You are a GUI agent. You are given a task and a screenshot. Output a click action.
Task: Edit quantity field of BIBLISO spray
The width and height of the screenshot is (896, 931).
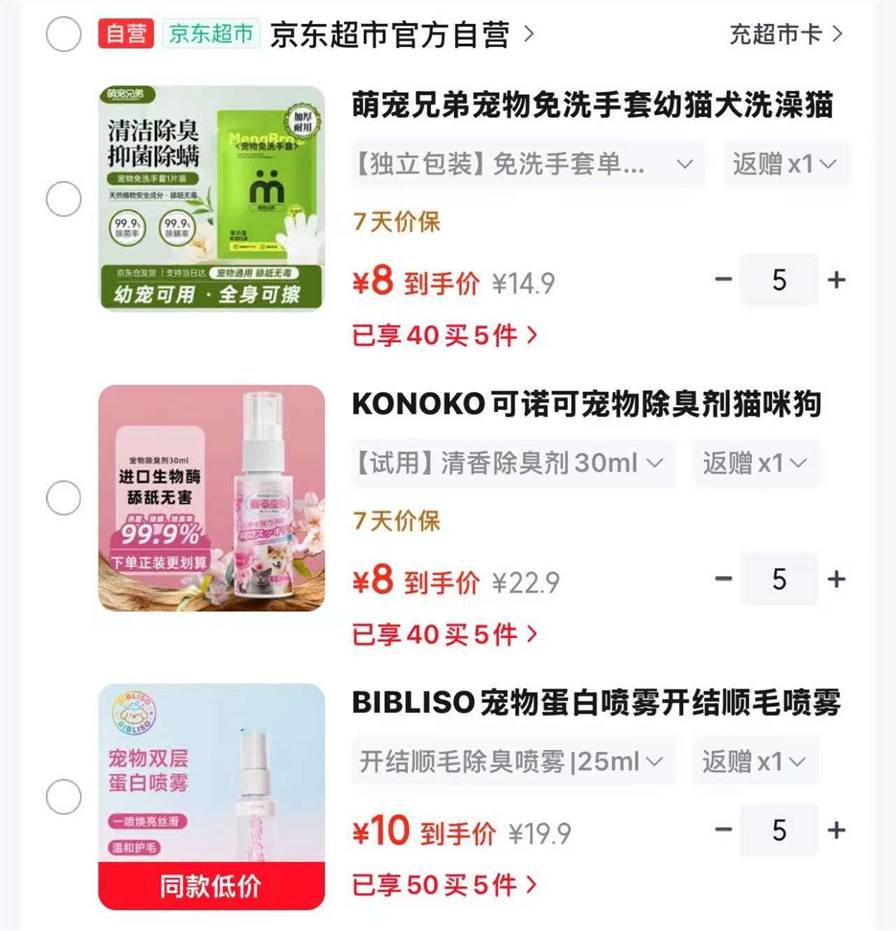click(x=779, y=830)
